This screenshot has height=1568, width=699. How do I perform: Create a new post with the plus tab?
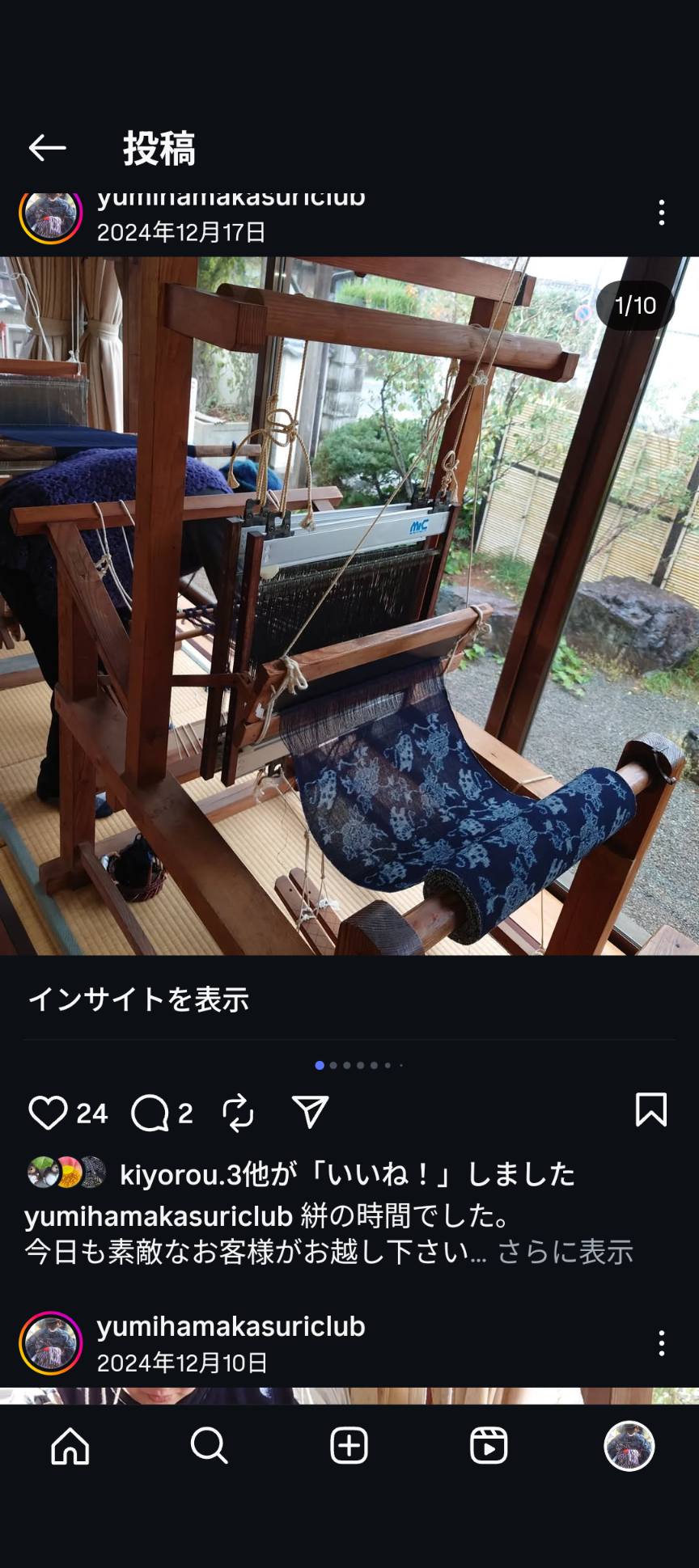coord(349,1445)
